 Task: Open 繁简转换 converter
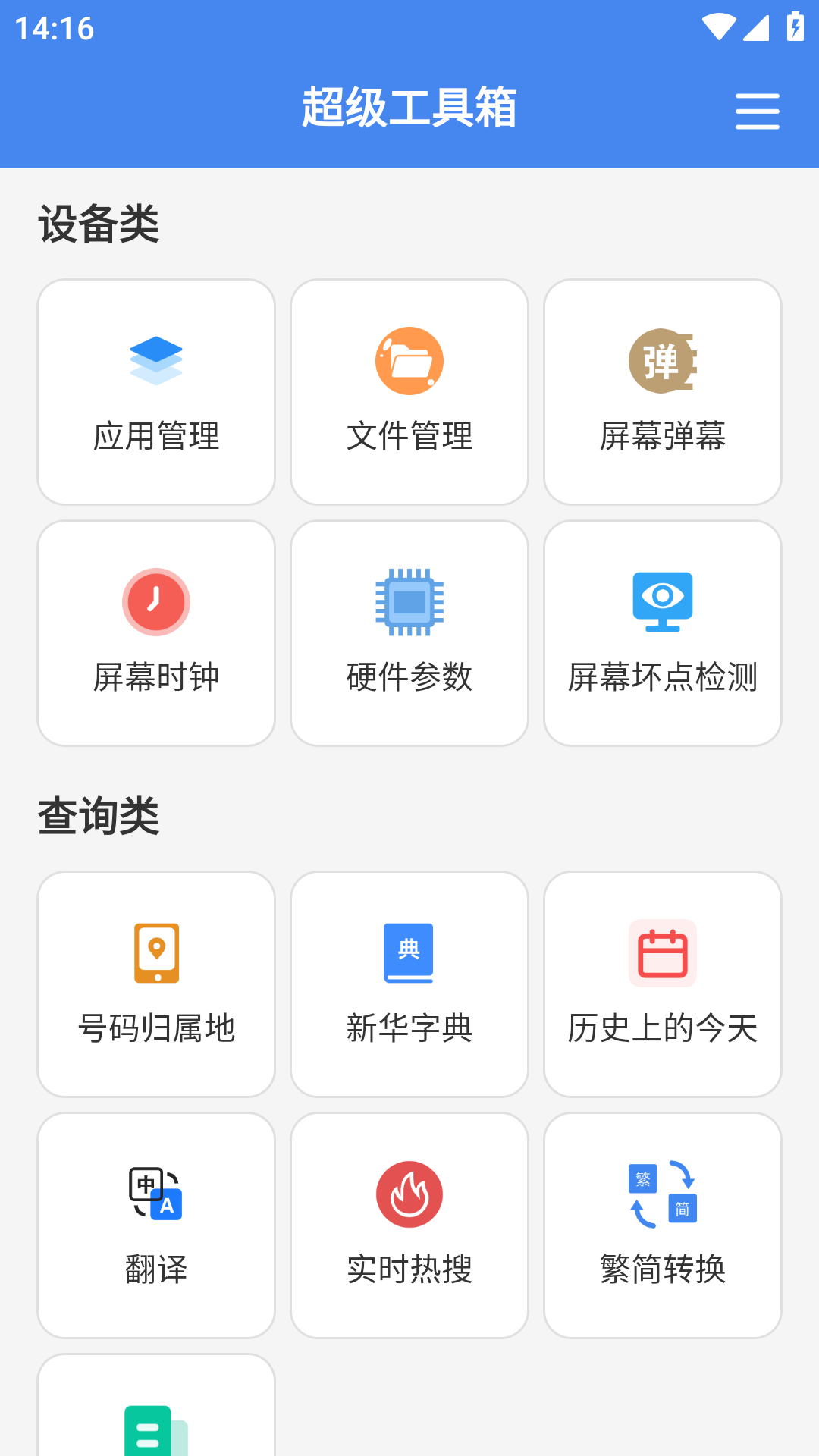click(x=663, y=1225)
